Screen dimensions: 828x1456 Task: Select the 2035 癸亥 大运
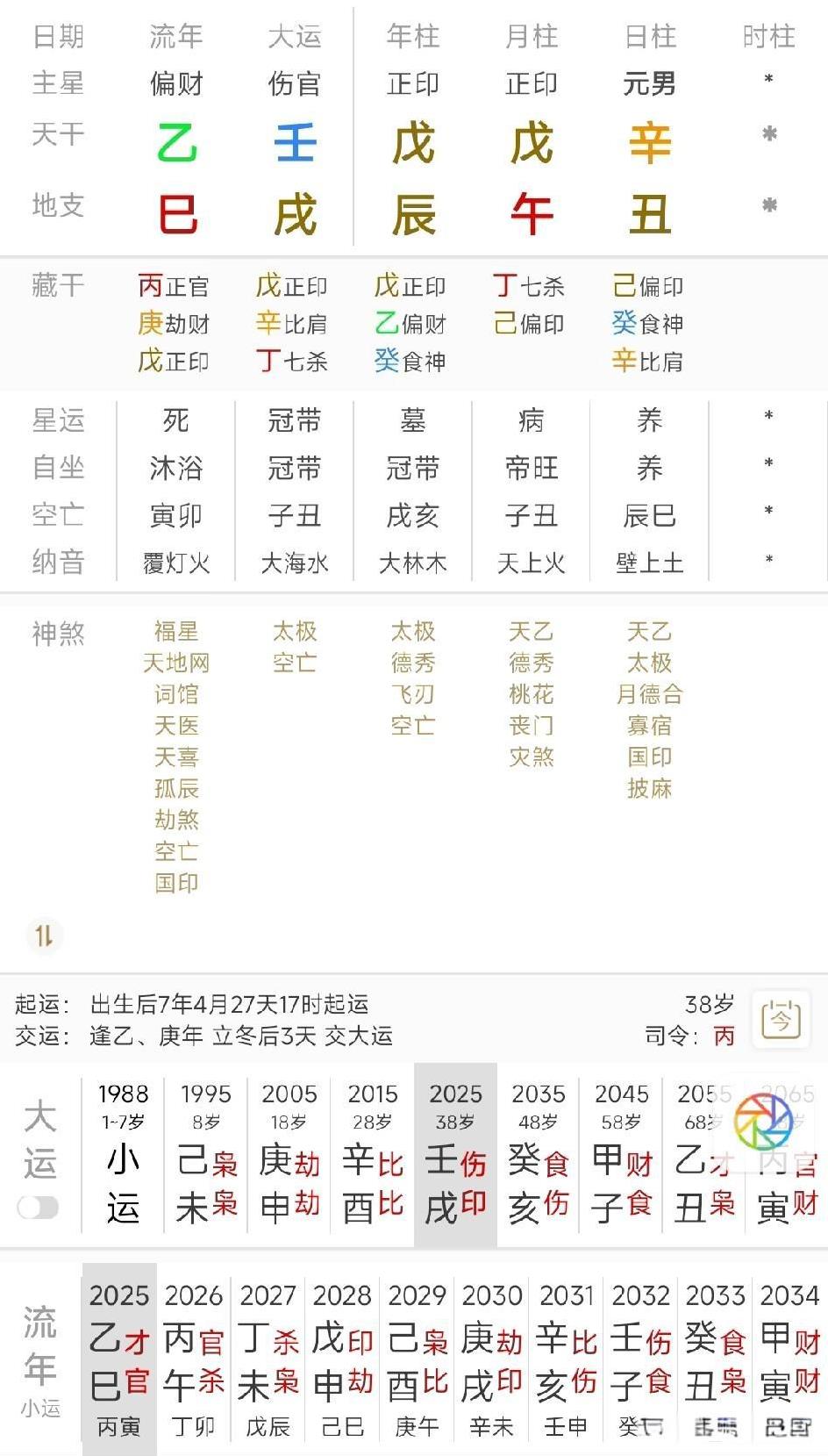pos(539,1156)
